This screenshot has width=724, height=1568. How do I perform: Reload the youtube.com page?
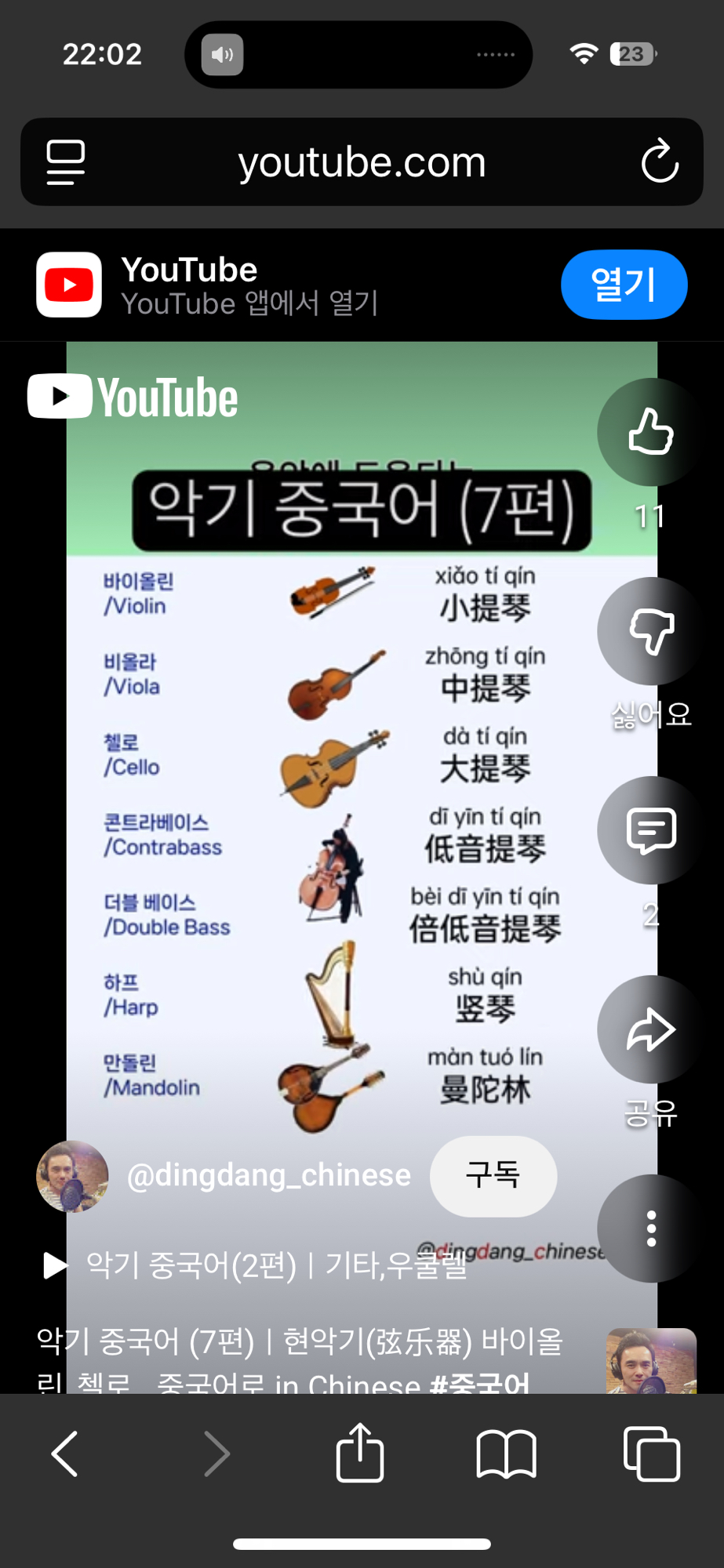click(659, 162)
